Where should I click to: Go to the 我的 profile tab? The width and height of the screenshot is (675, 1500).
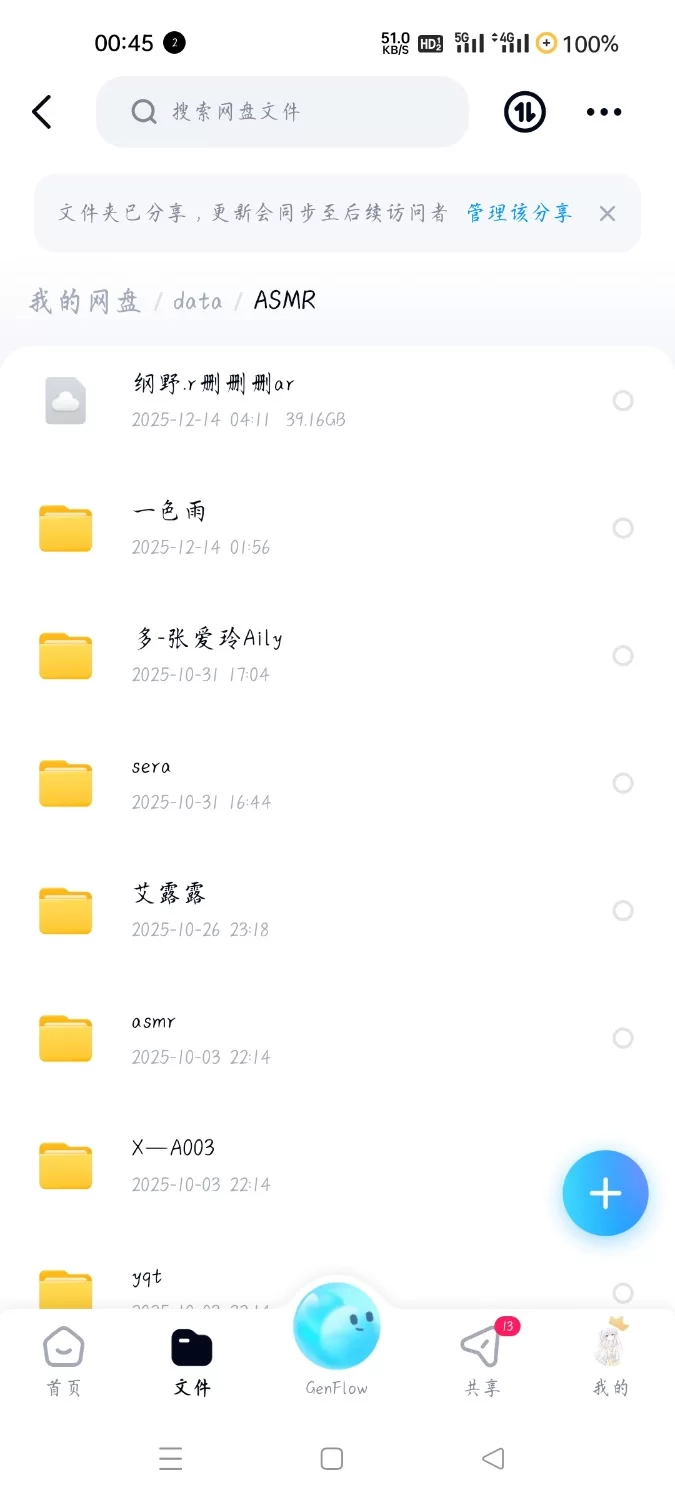coord(610,1361)
